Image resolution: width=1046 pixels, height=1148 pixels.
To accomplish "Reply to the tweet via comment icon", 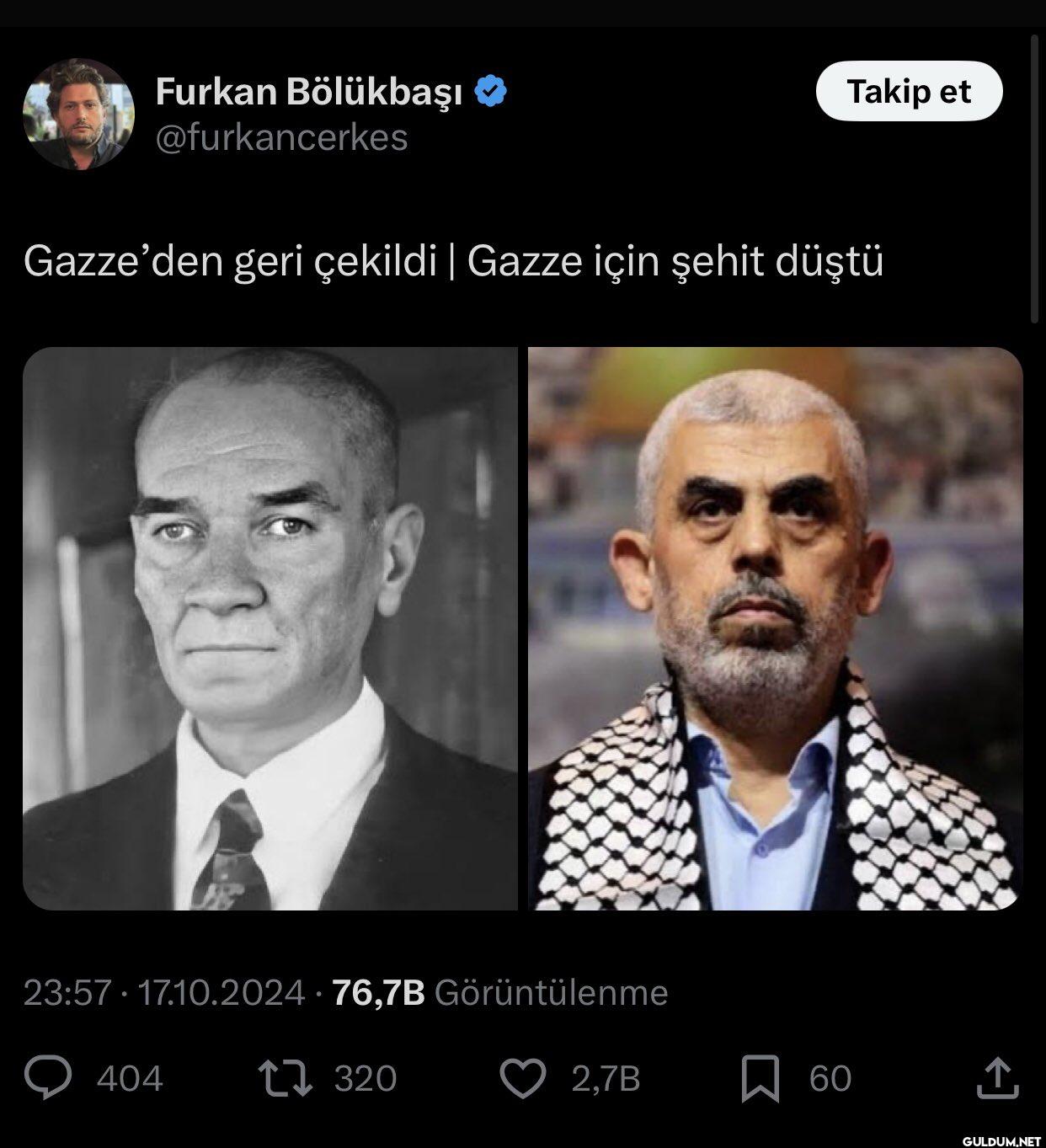I will [48, 1078].
